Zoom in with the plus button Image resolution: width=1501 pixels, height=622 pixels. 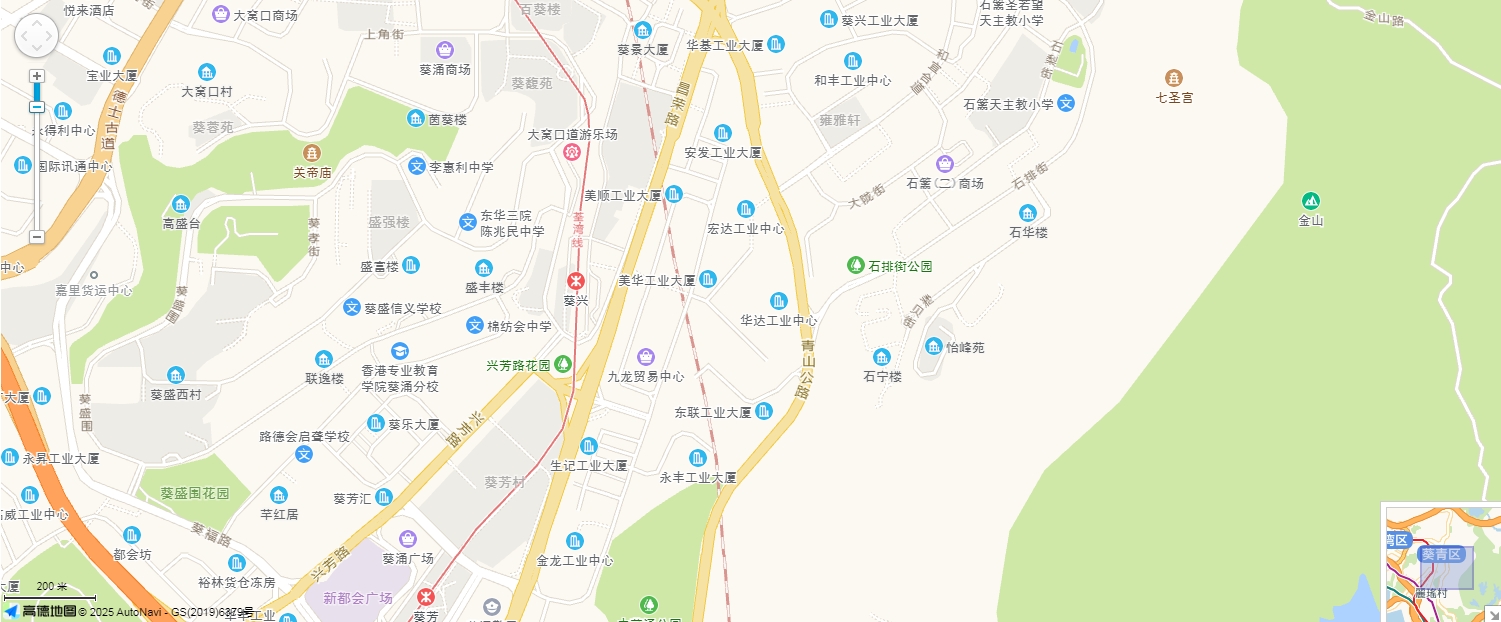click(37, 76)
